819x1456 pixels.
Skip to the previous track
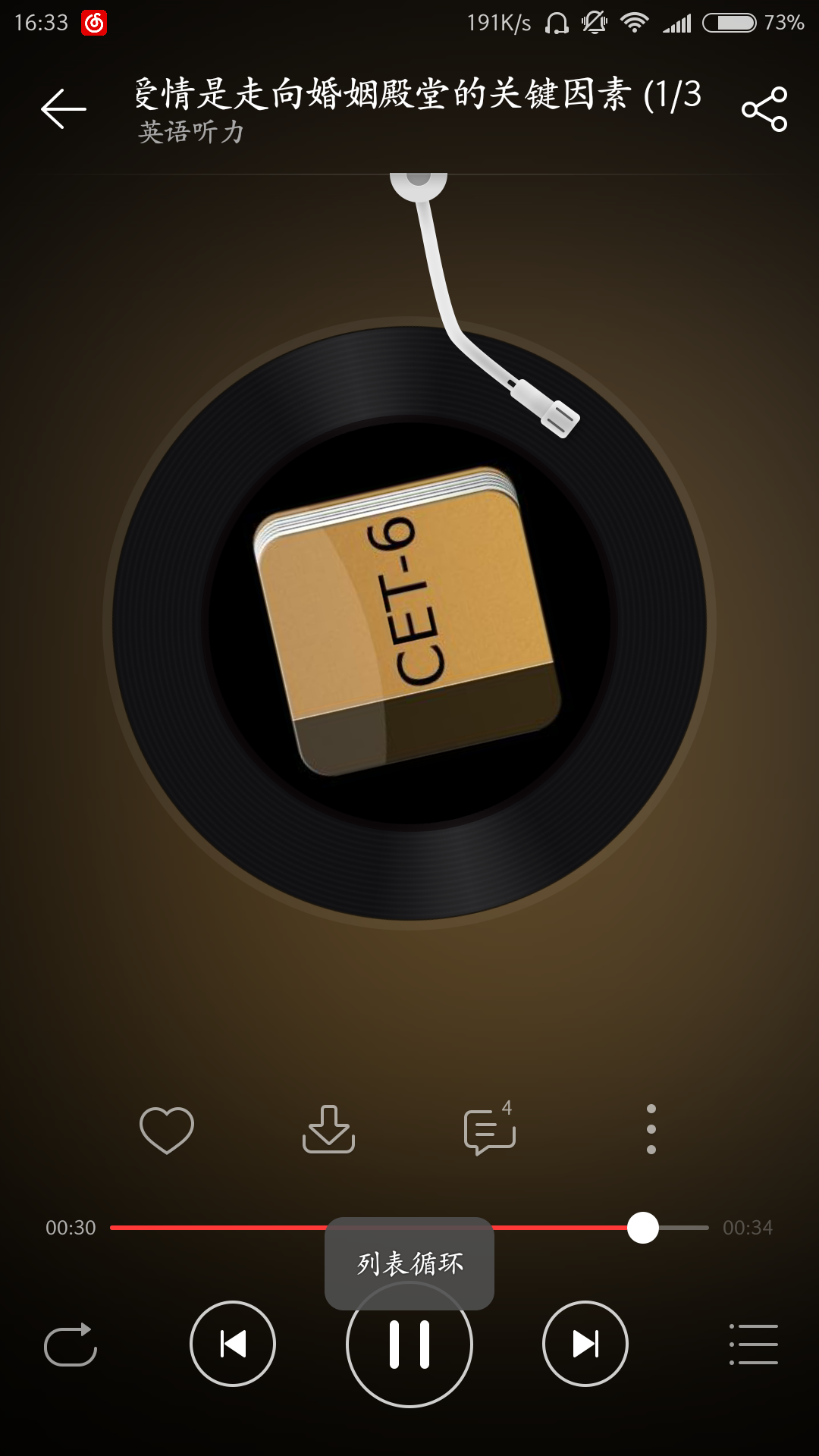coord(233,1344)
